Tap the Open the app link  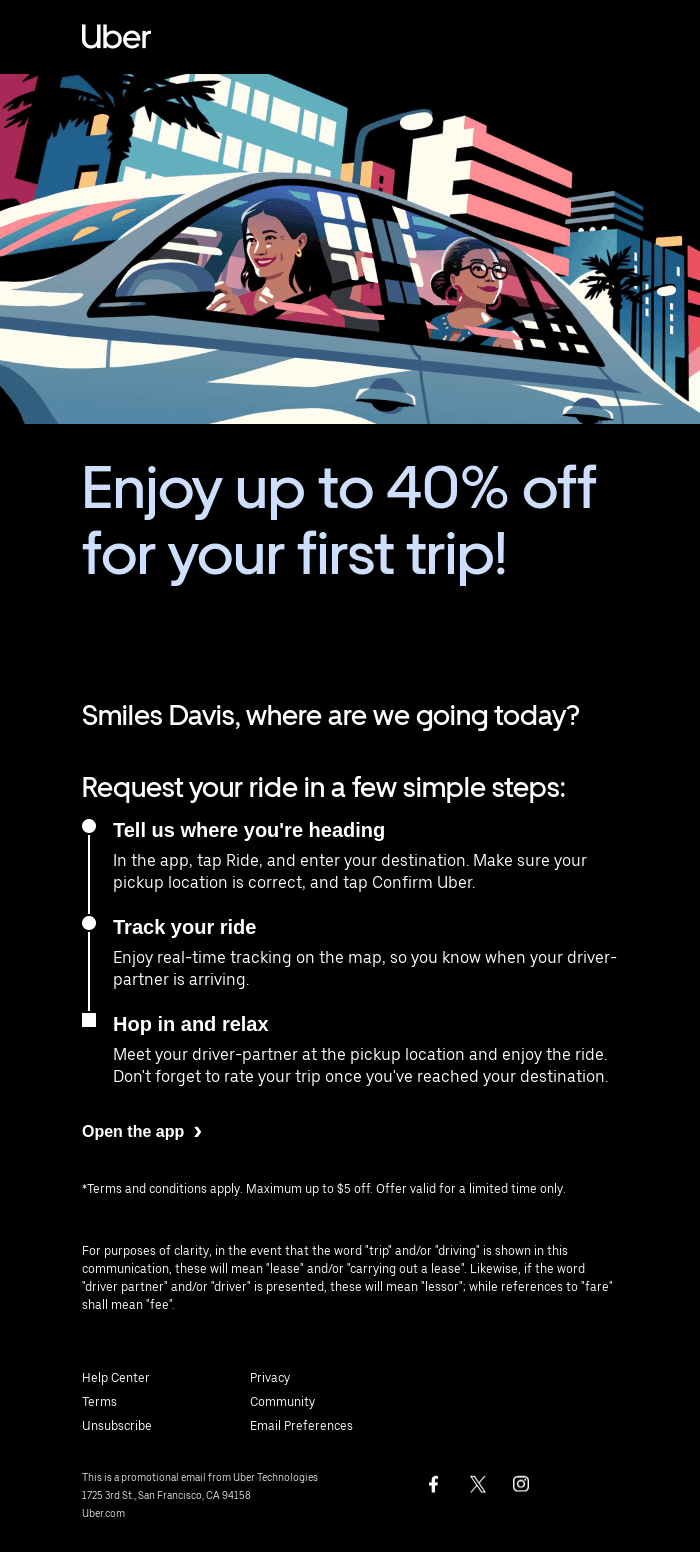[x=141, y=1131]
